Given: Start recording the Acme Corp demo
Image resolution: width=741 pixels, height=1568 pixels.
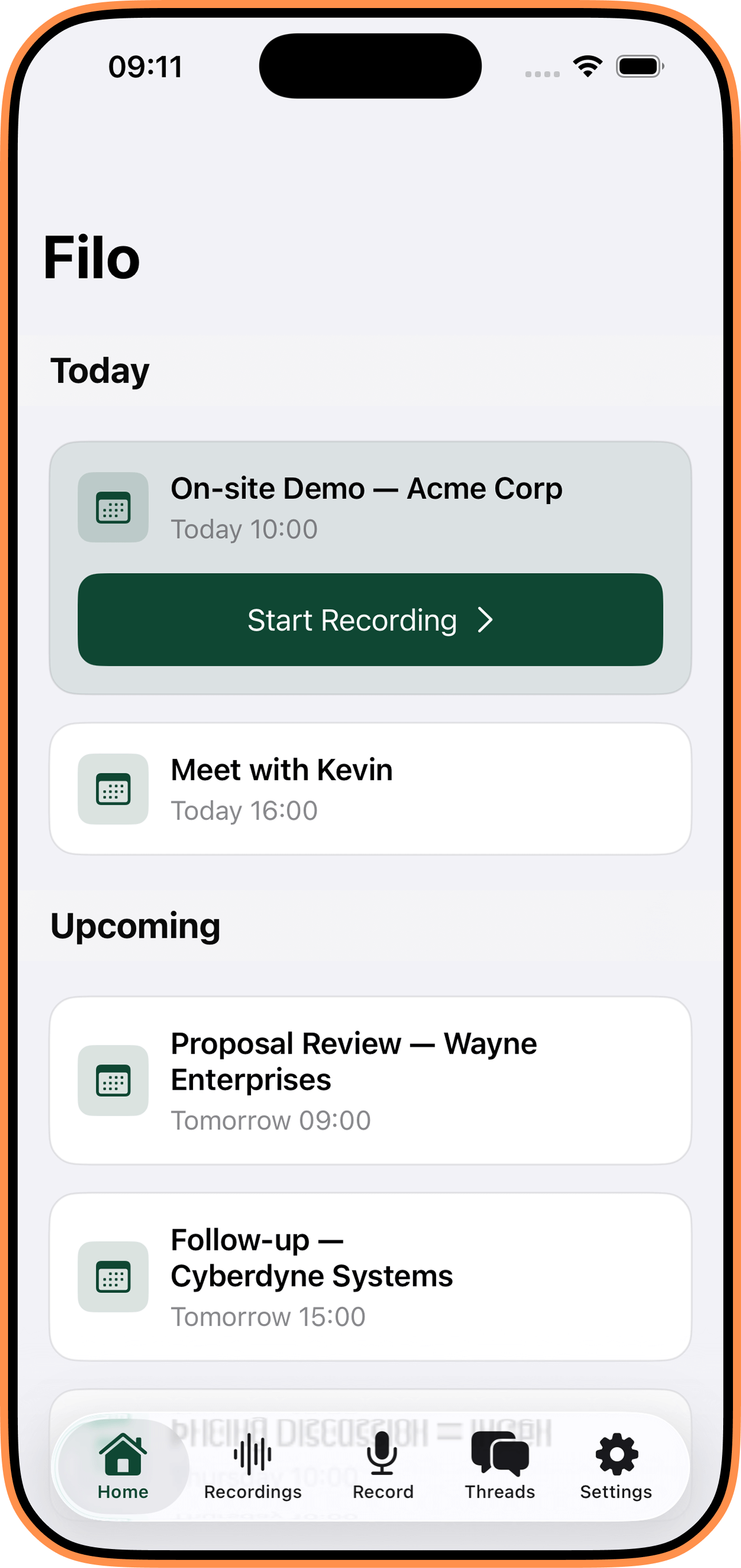Looking at the screenshot, I should point(370,620).
